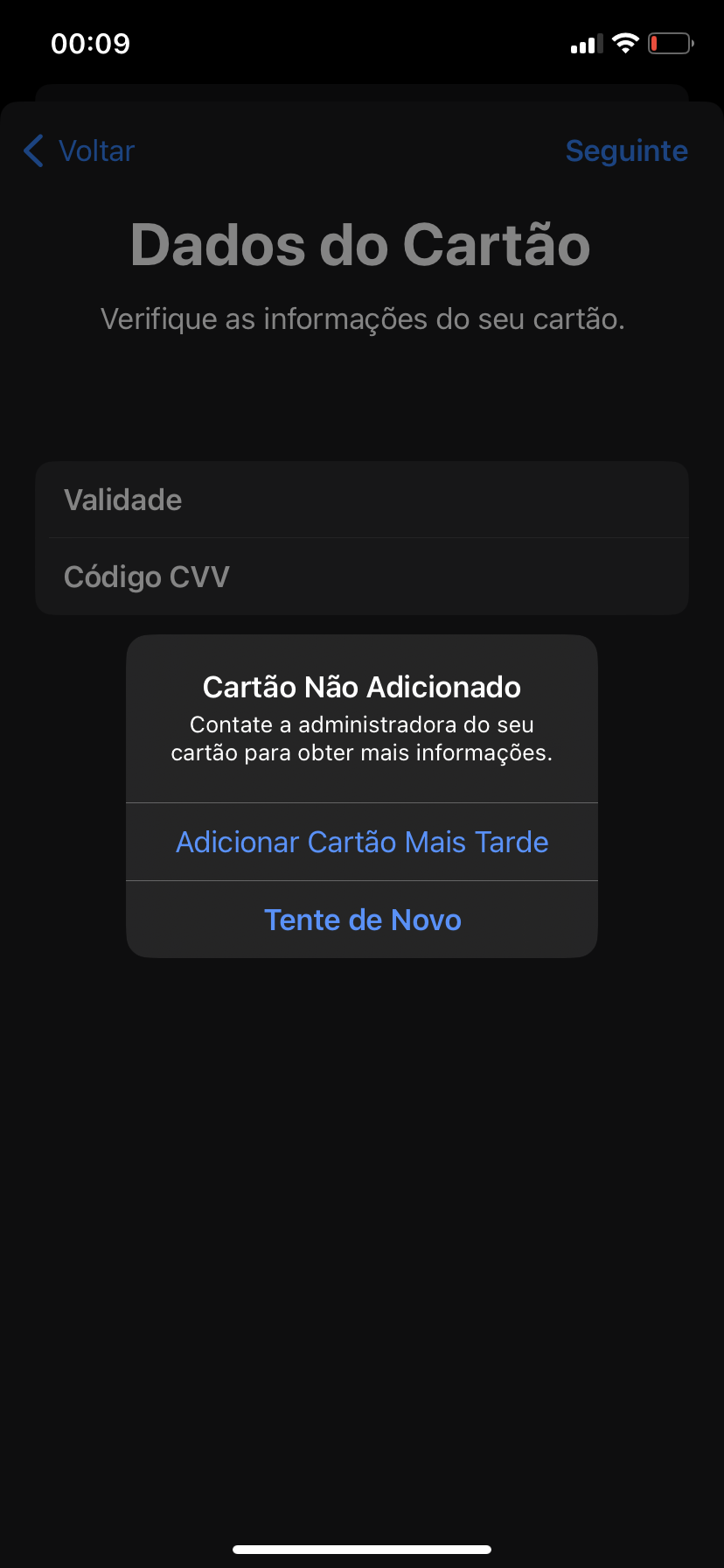Image resolution: width=724 pixels, height=1568 pixels.
Task: Continue with Seguinte
Action: pyautogui.click(x=626, y=150)
